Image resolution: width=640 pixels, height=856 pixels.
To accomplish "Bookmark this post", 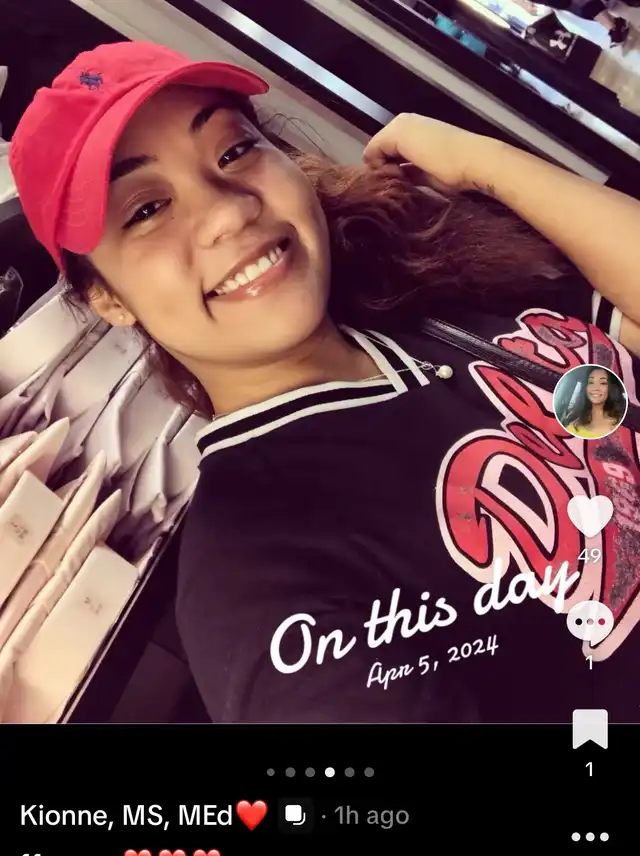I will pyautogui.click(x=590, y=729).
